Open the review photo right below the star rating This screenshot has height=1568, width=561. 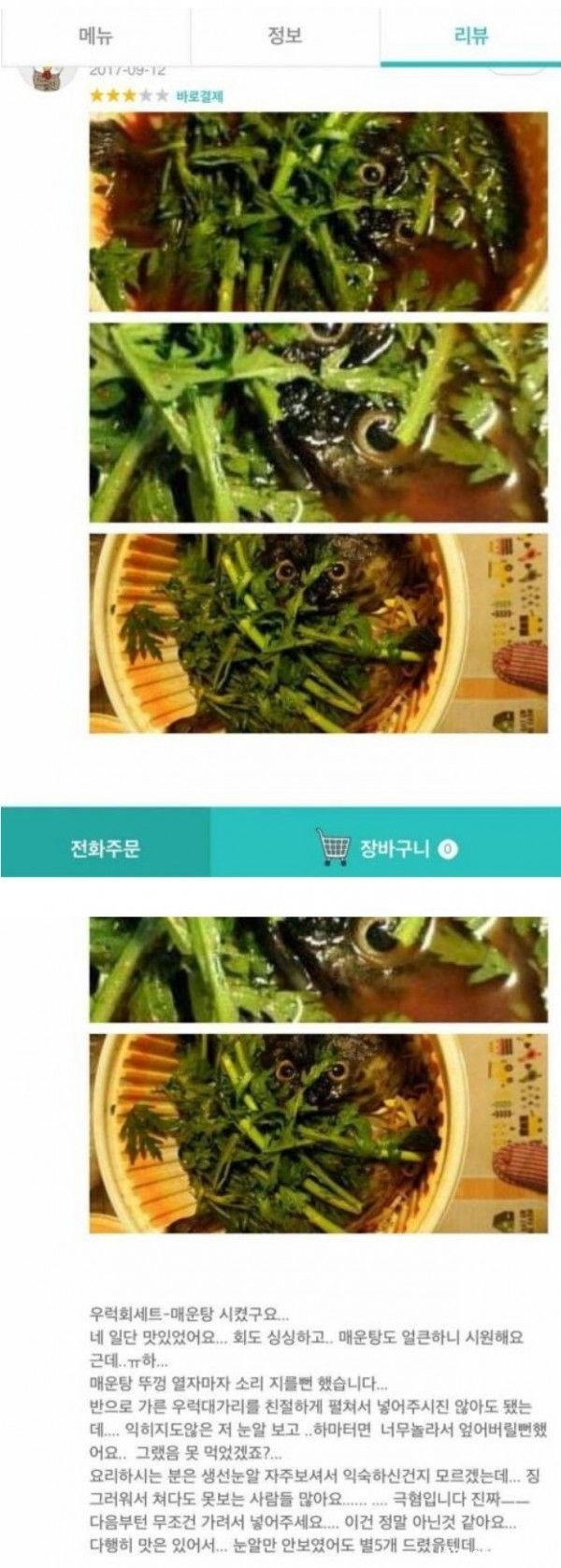pyautogui.click(x=319, y=212)
